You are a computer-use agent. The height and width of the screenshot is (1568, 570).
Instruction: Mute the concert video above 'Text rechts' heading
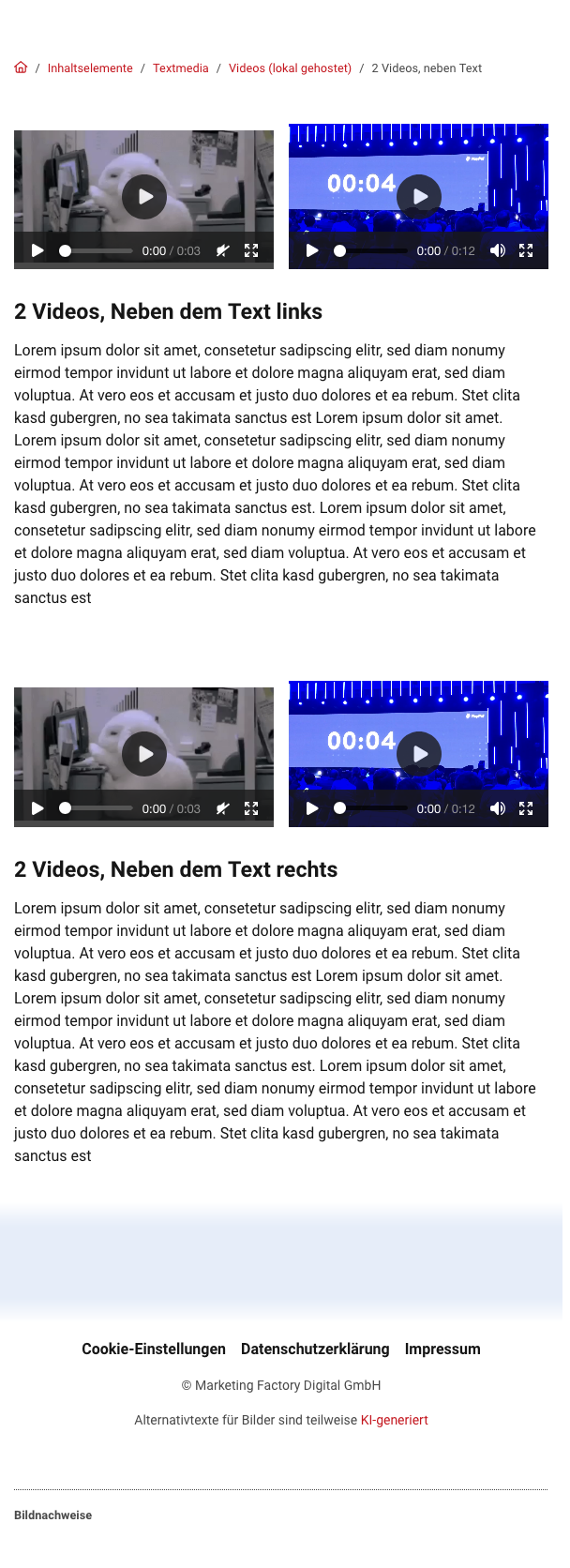pos(498,808)
